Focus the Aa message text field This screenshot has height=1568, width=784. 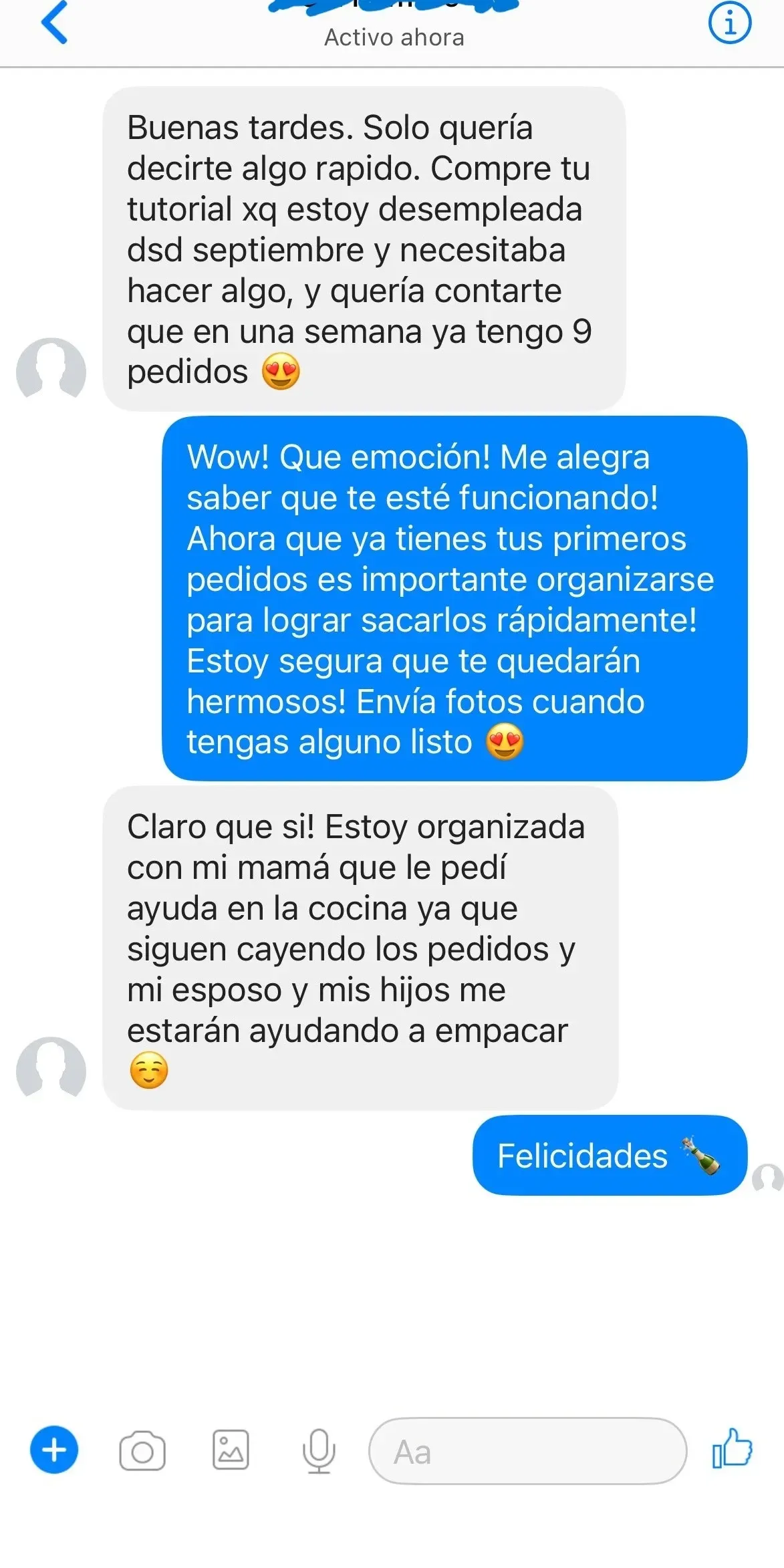(x=527, y=1451)
